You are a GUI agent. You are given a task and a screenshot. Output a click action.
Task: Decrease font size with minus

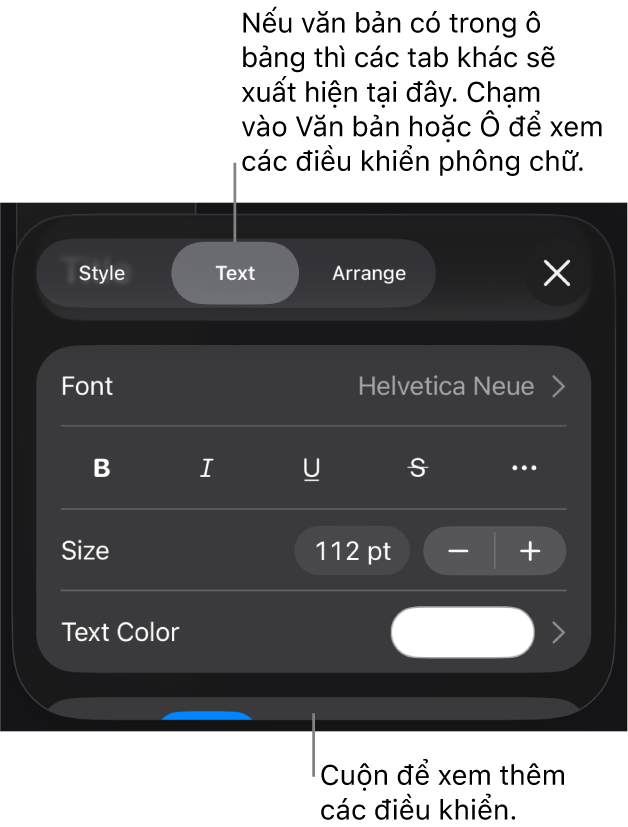[459, 551]
